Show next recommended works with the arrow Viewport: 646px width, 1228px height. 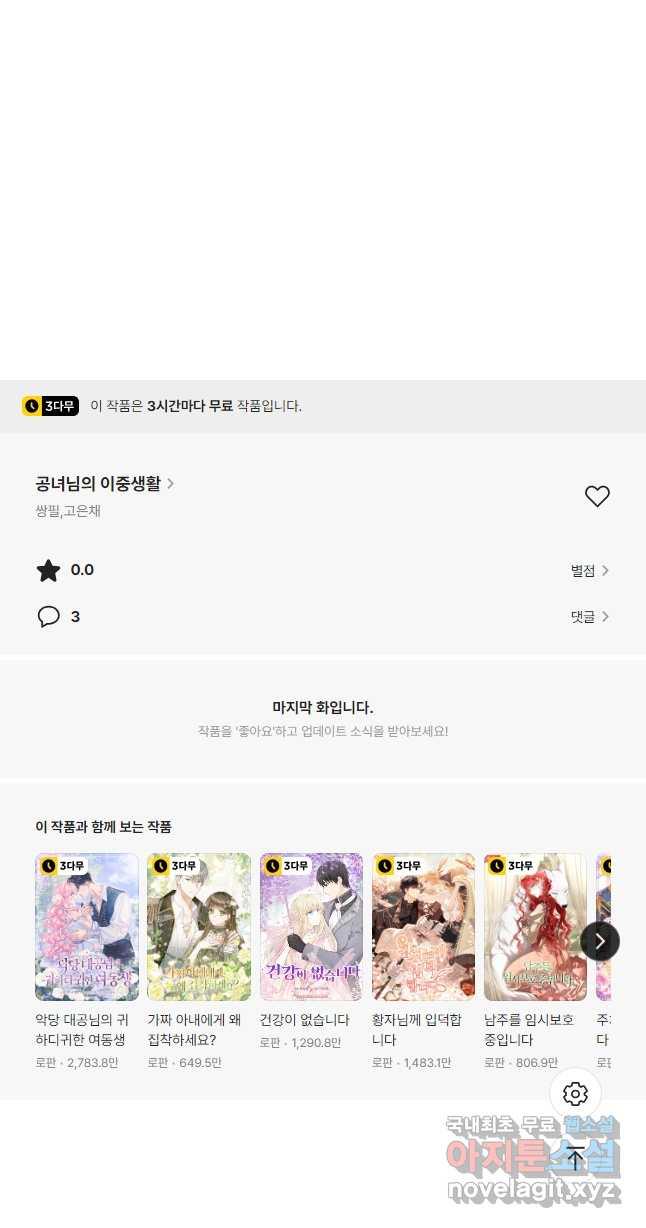click(600, 941)
